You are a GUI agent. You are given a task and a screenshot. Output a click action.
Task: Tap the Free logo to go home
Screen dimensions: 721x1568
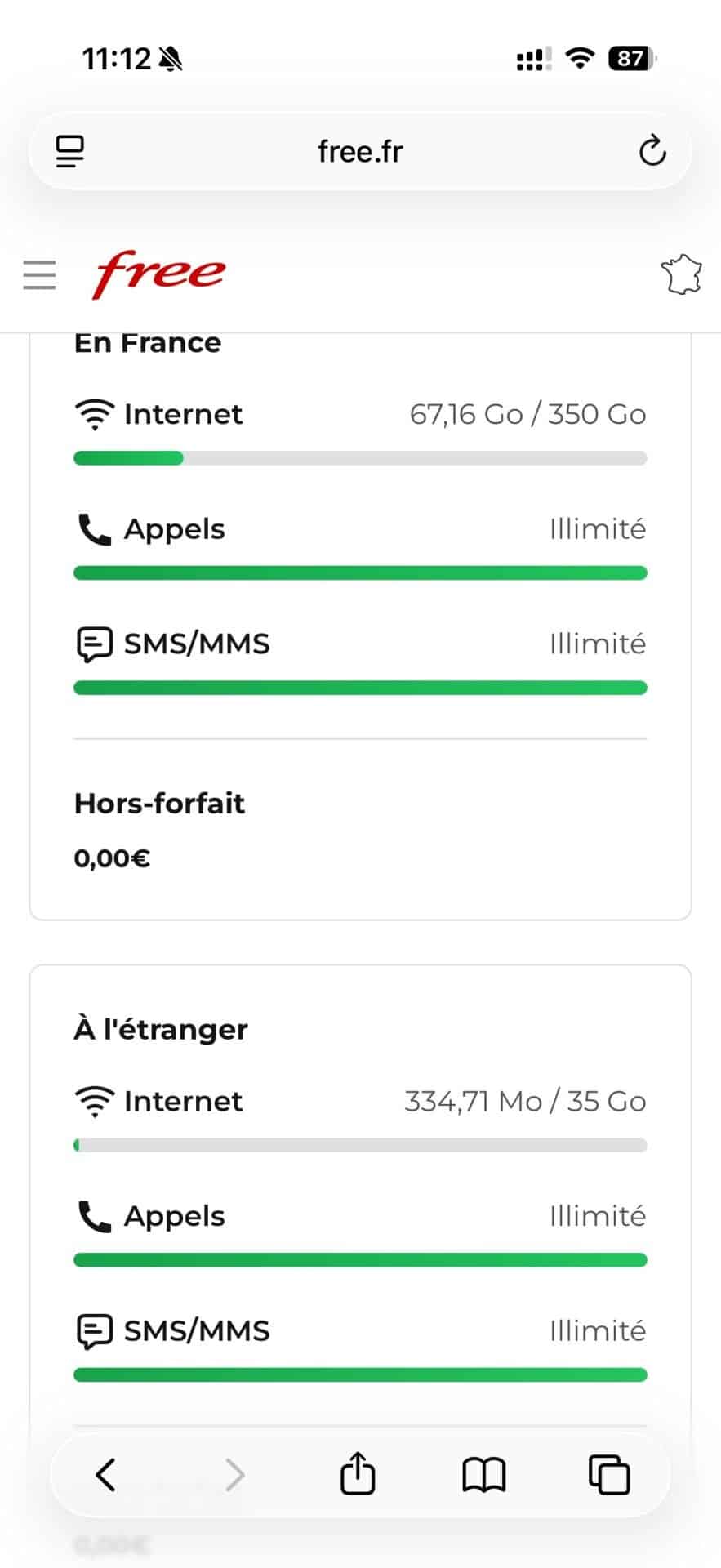coord(159,274)
